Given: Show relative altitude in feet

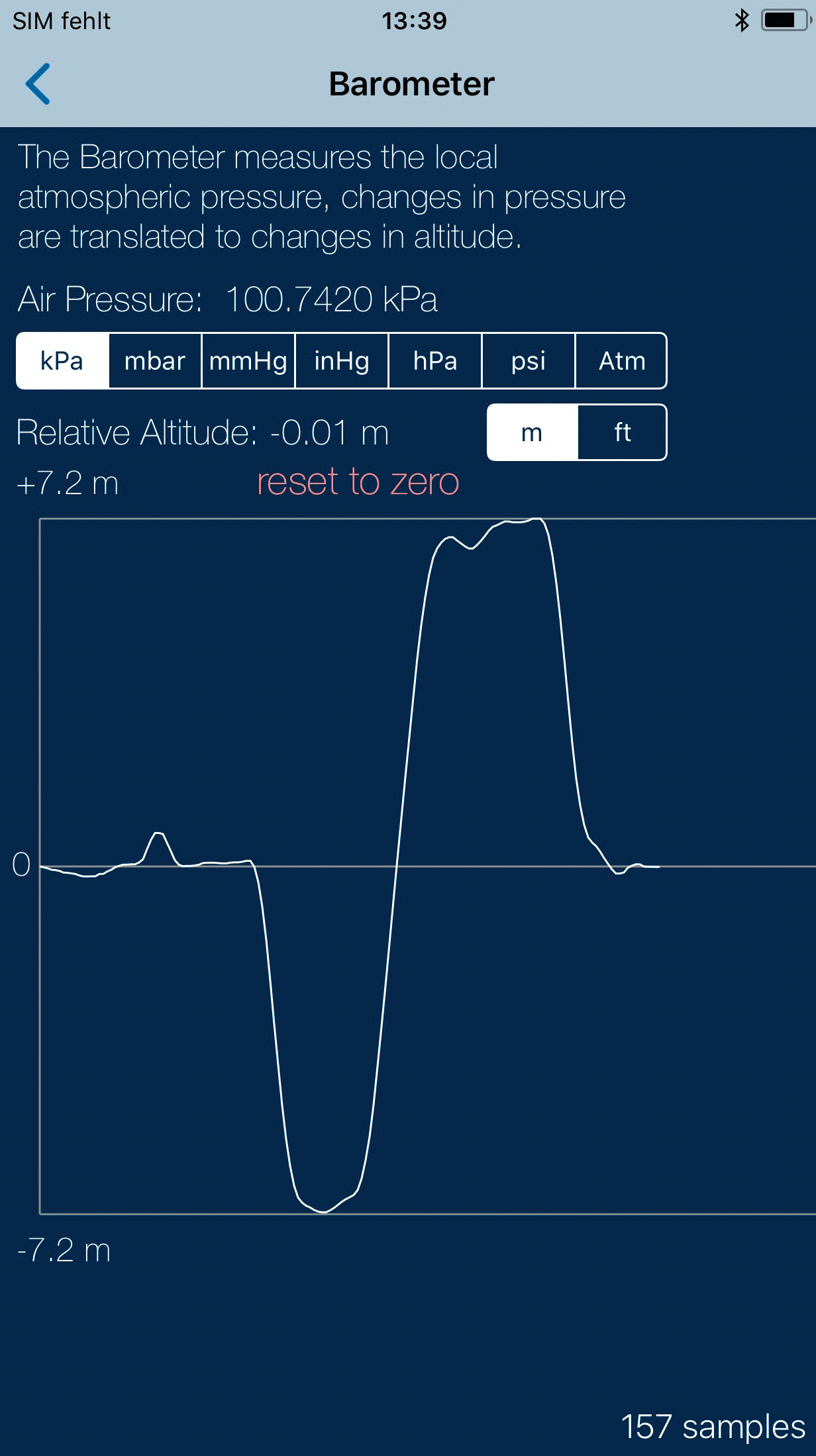Looking at the screenshot, I should click(x=622, y=433).
